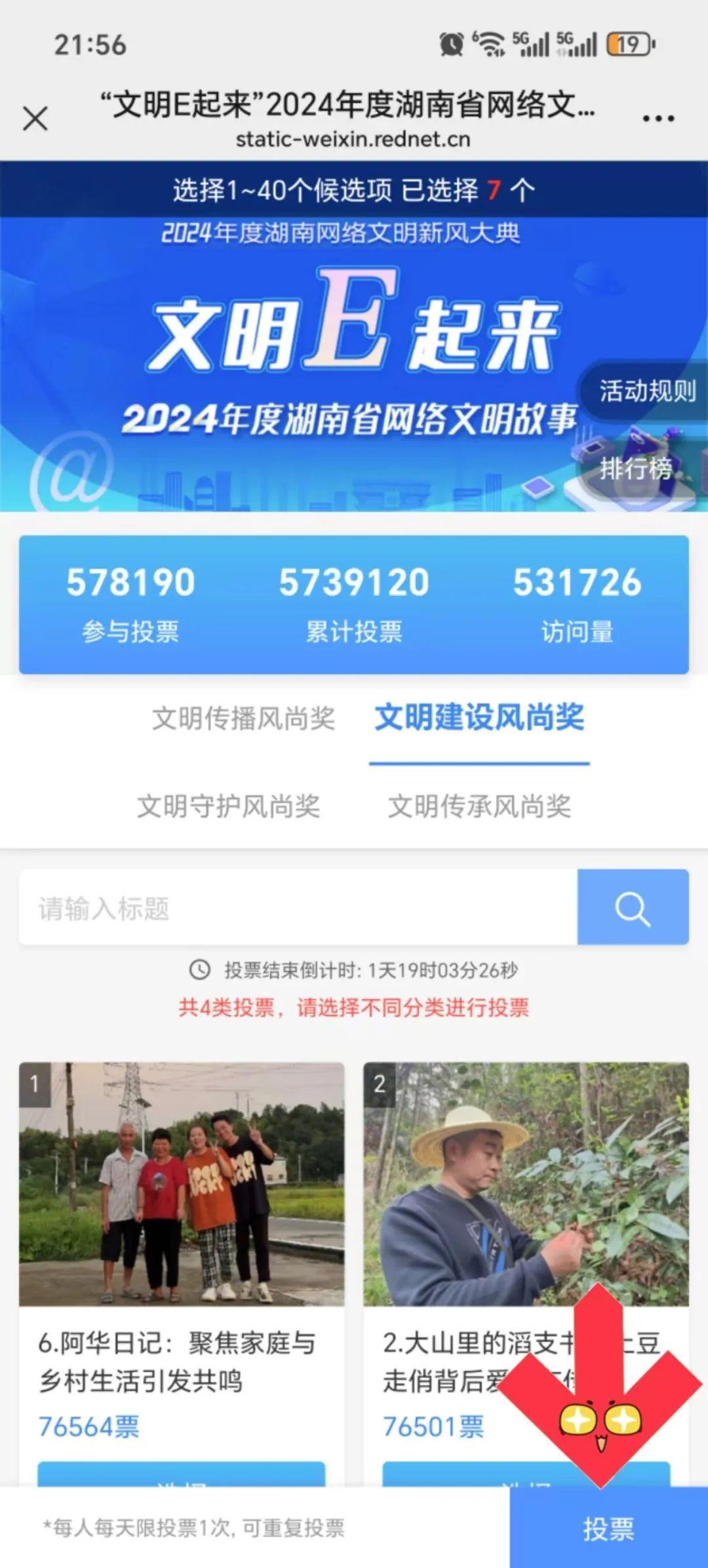This screenshot has height=1568, width=708.
Task: Open the 阿华日记 candidate card
Action: coord(181,1185)
